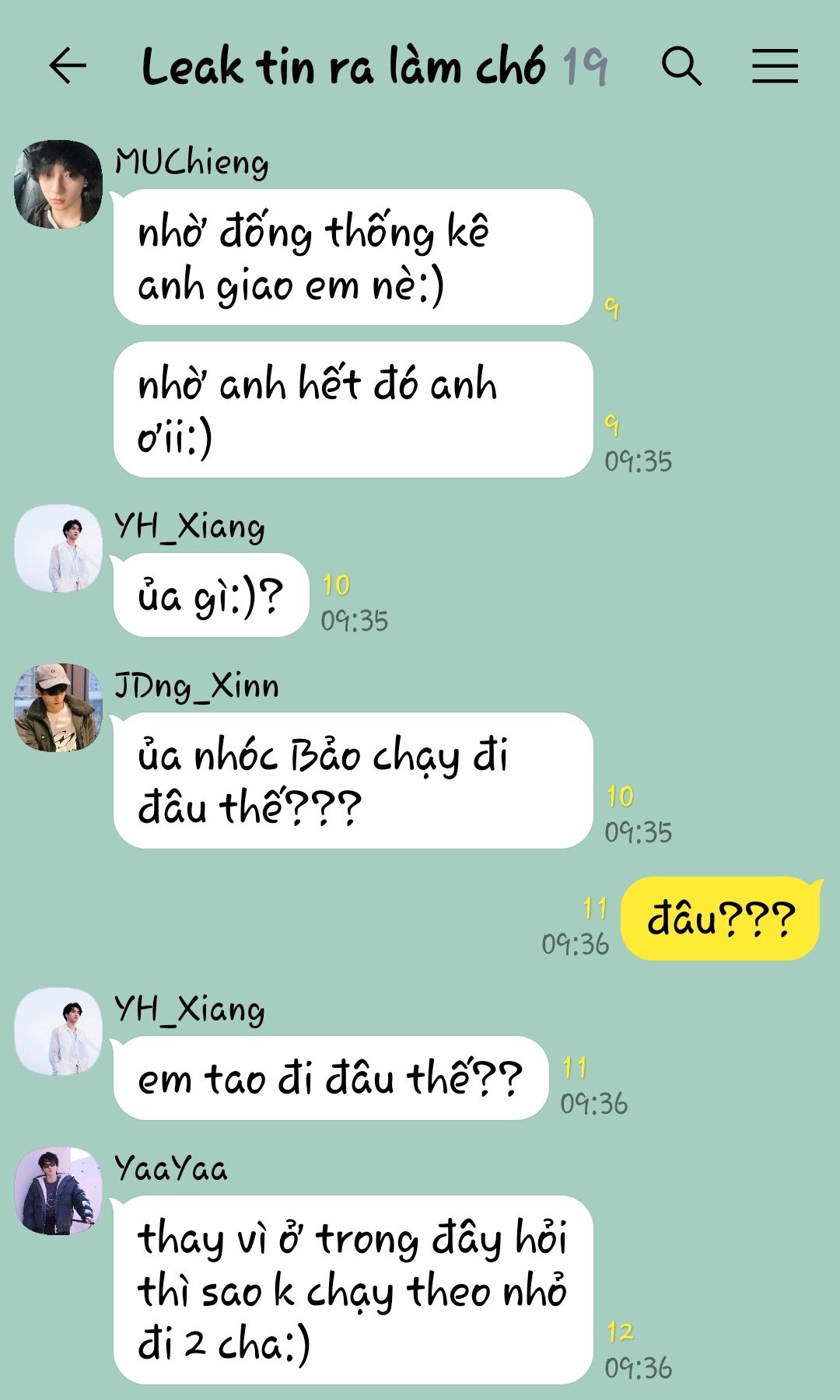Go back using the arrow icon
The image size is (840, 1400).
tap(68, 65)
